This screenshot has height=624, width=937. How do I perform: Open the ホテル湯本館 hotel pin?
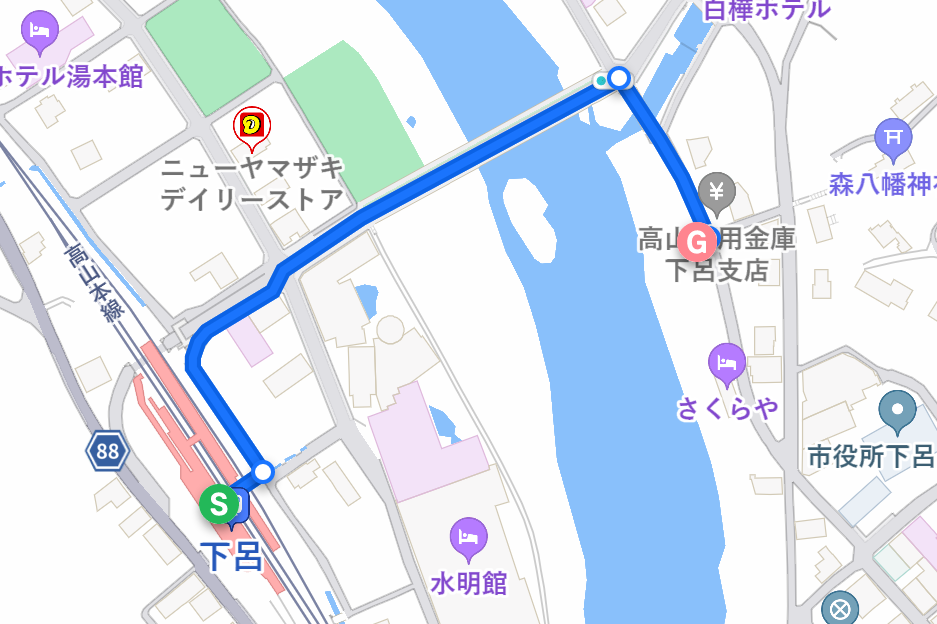coord(39,35)
